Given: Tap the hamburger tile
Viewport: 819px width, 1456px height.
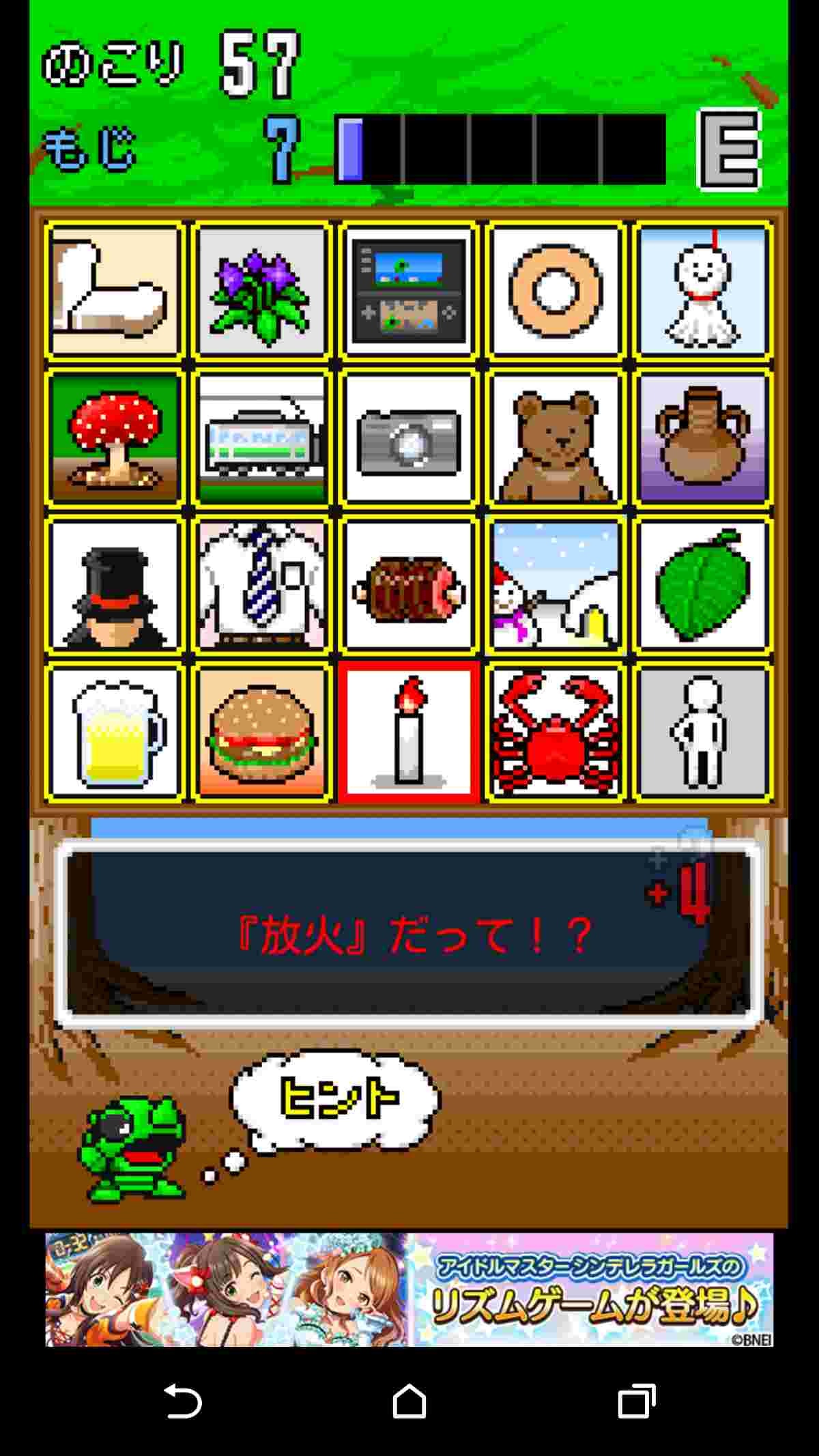Looking at the screenshot, I should pos(262,731).
